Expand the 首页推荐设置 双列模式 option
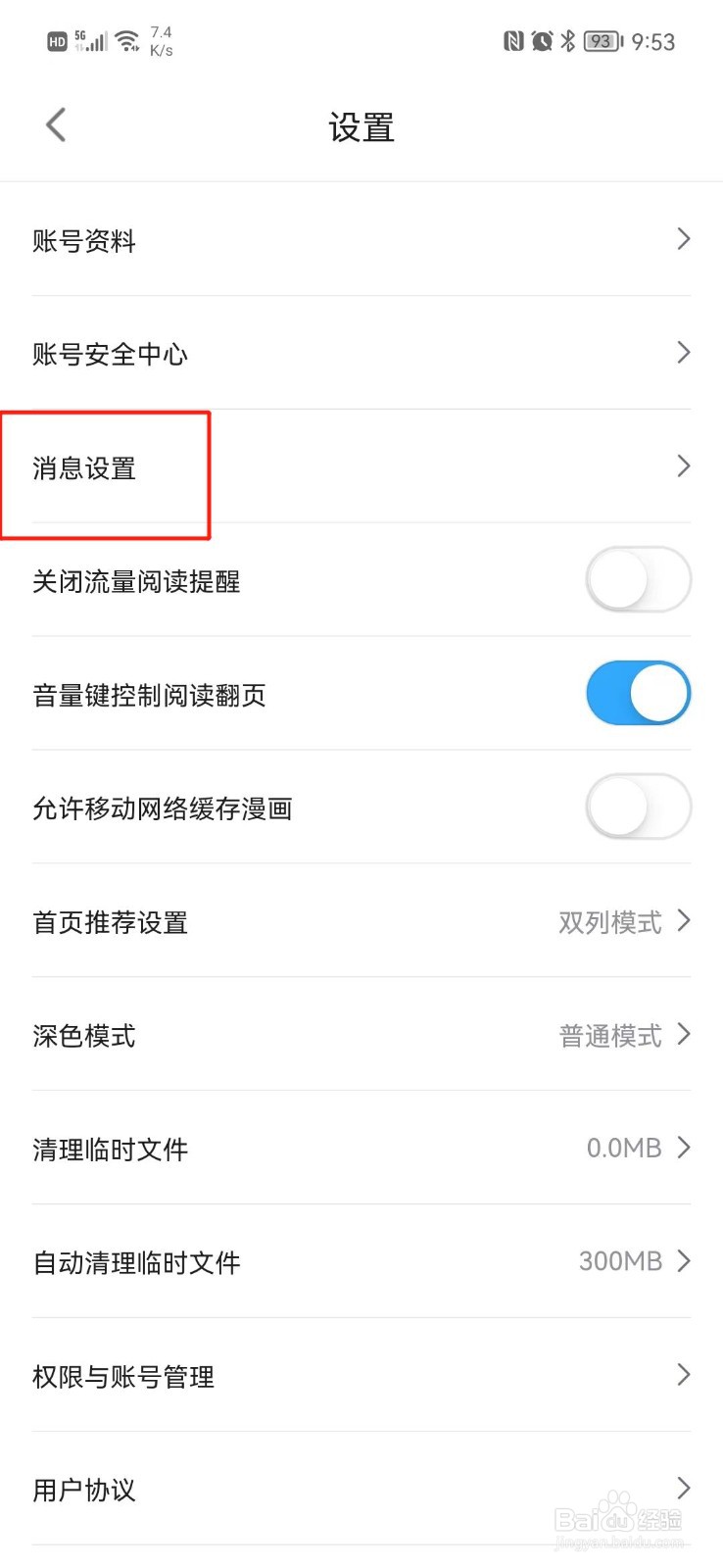The height and width of the screenshot is (1568, 723). tap(608, 921)
